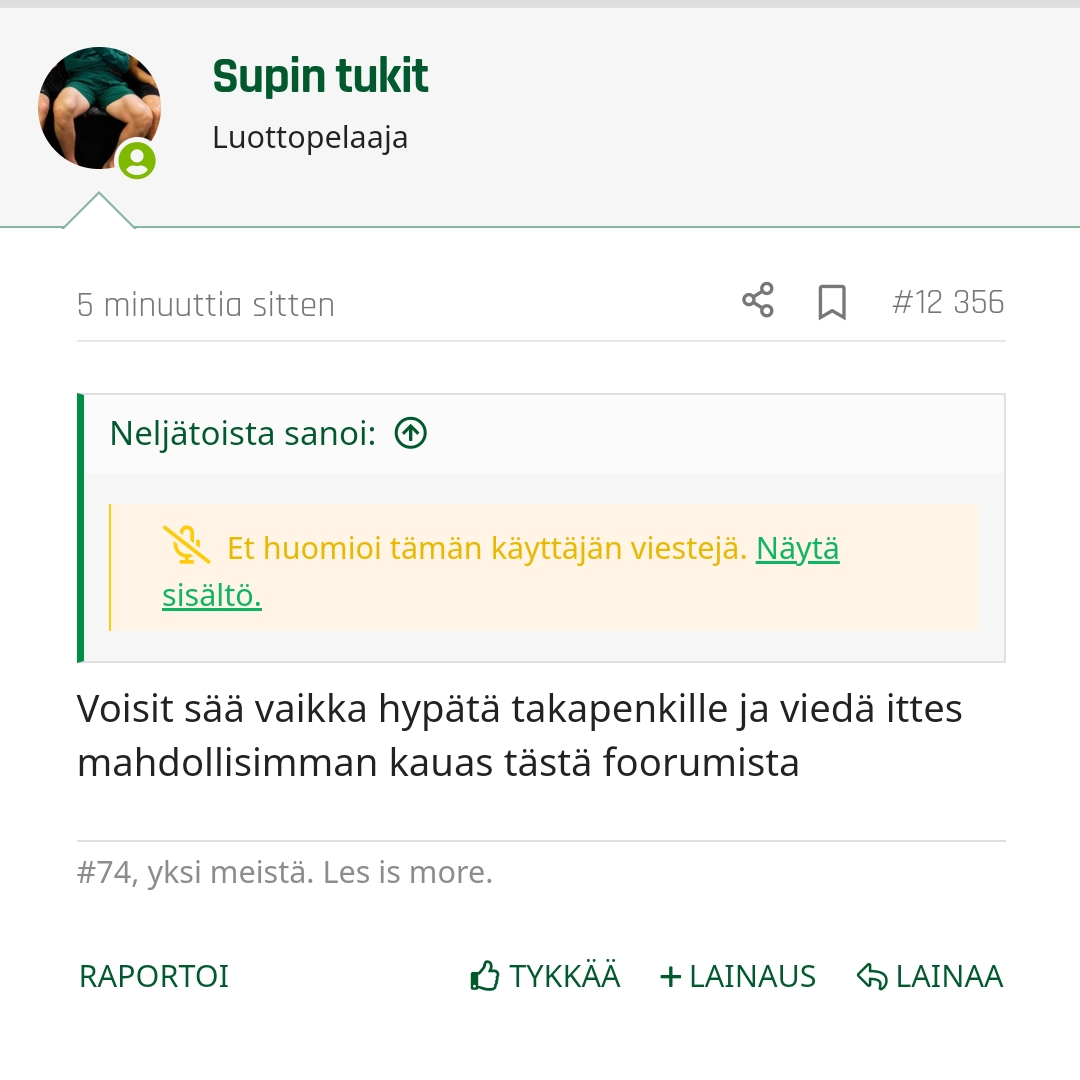Like the post with TYKKÄÄ
The width and height of the screenshot is (1080, 1080).
(x=545, y=976)
